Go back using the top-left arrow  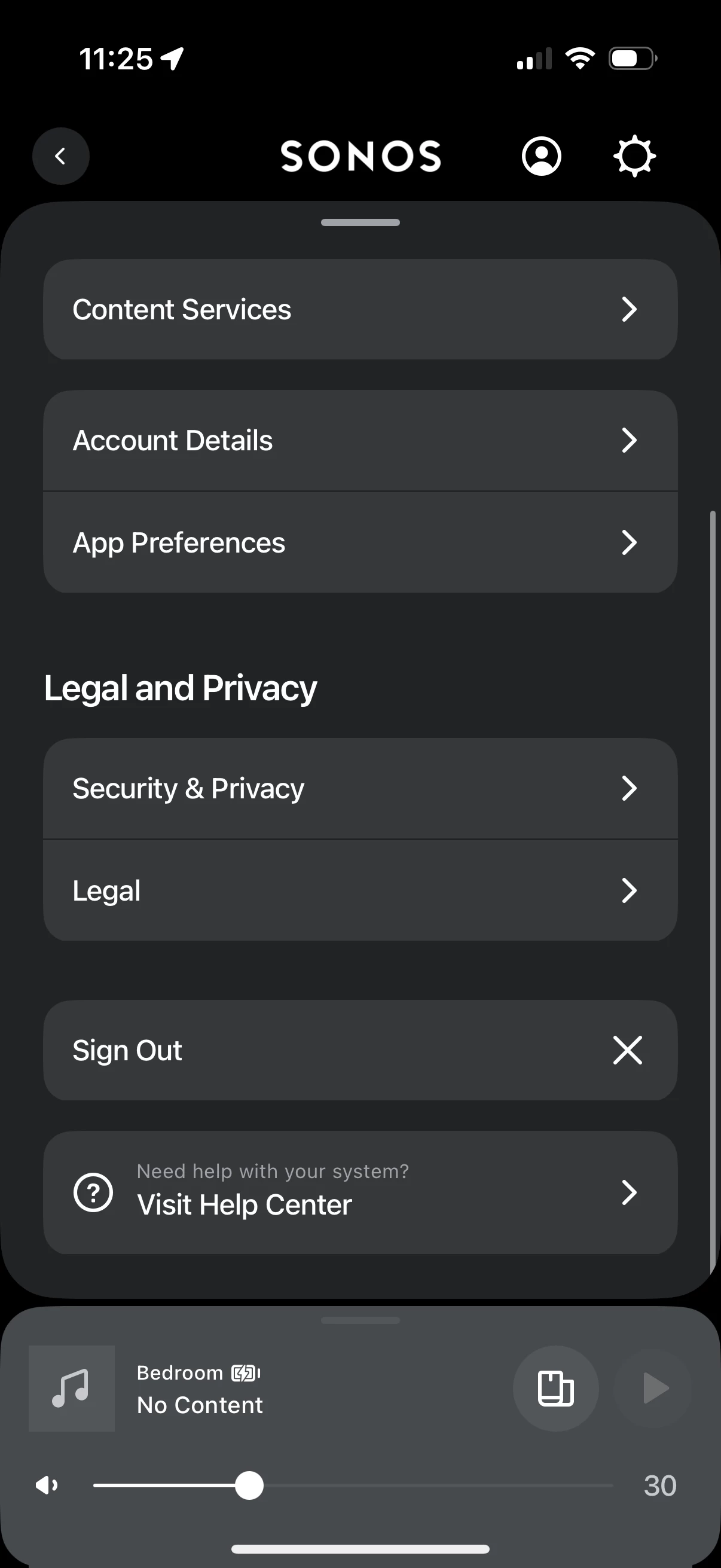click(61, 156)
